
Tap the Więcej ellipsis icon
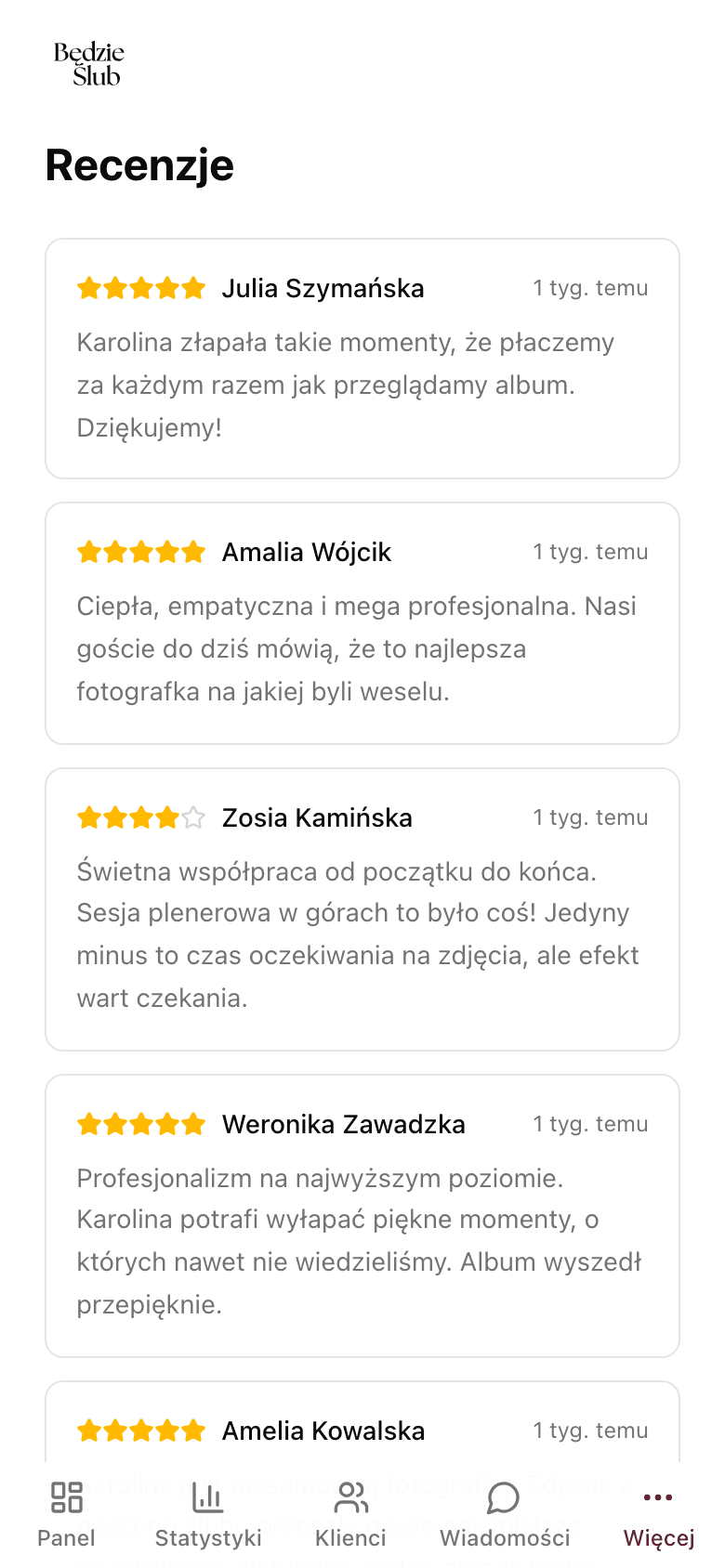657,1496
